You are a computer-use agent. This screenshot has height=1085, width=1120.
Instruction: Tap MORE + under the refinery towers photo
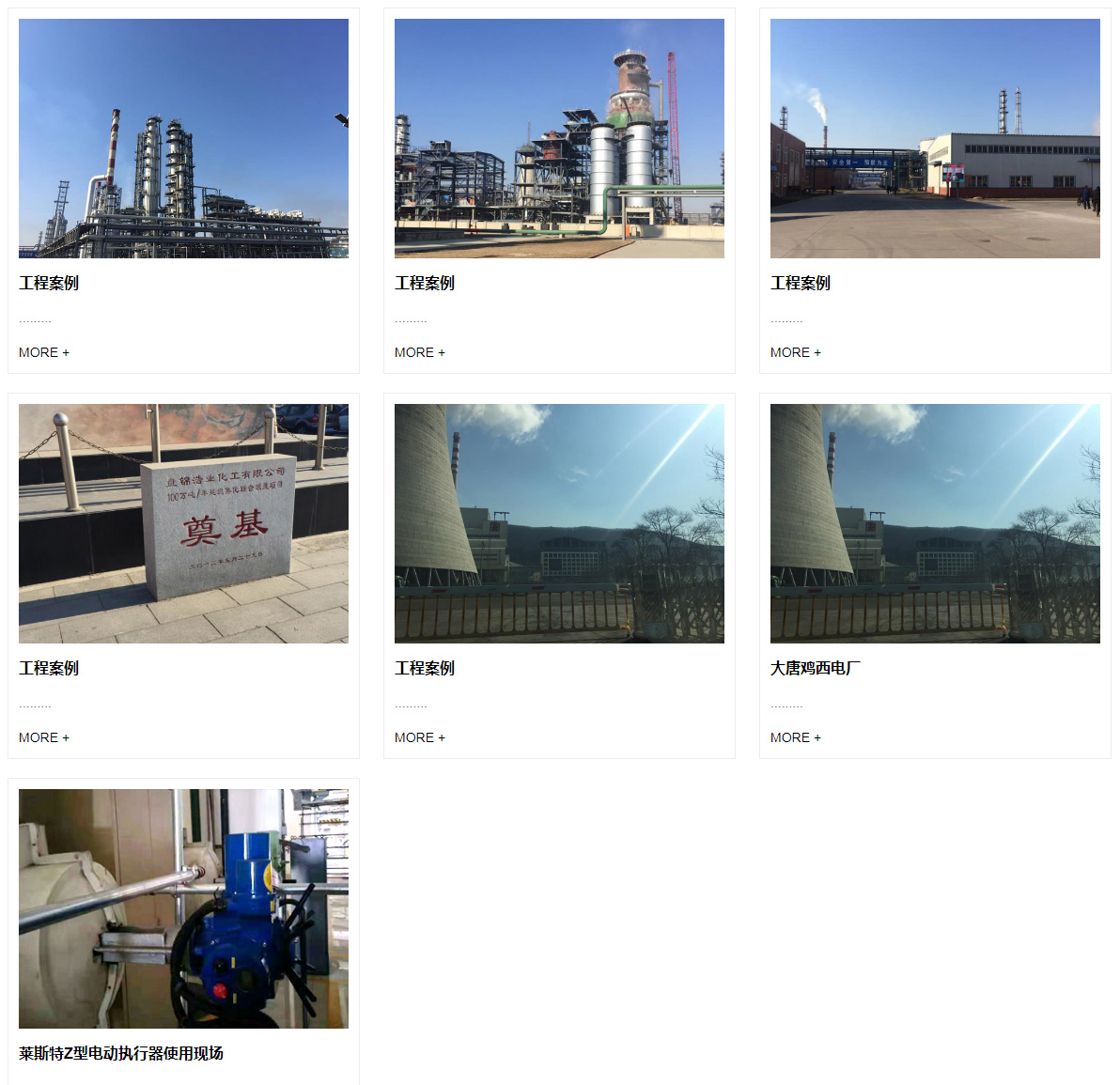tap(43, 352)
